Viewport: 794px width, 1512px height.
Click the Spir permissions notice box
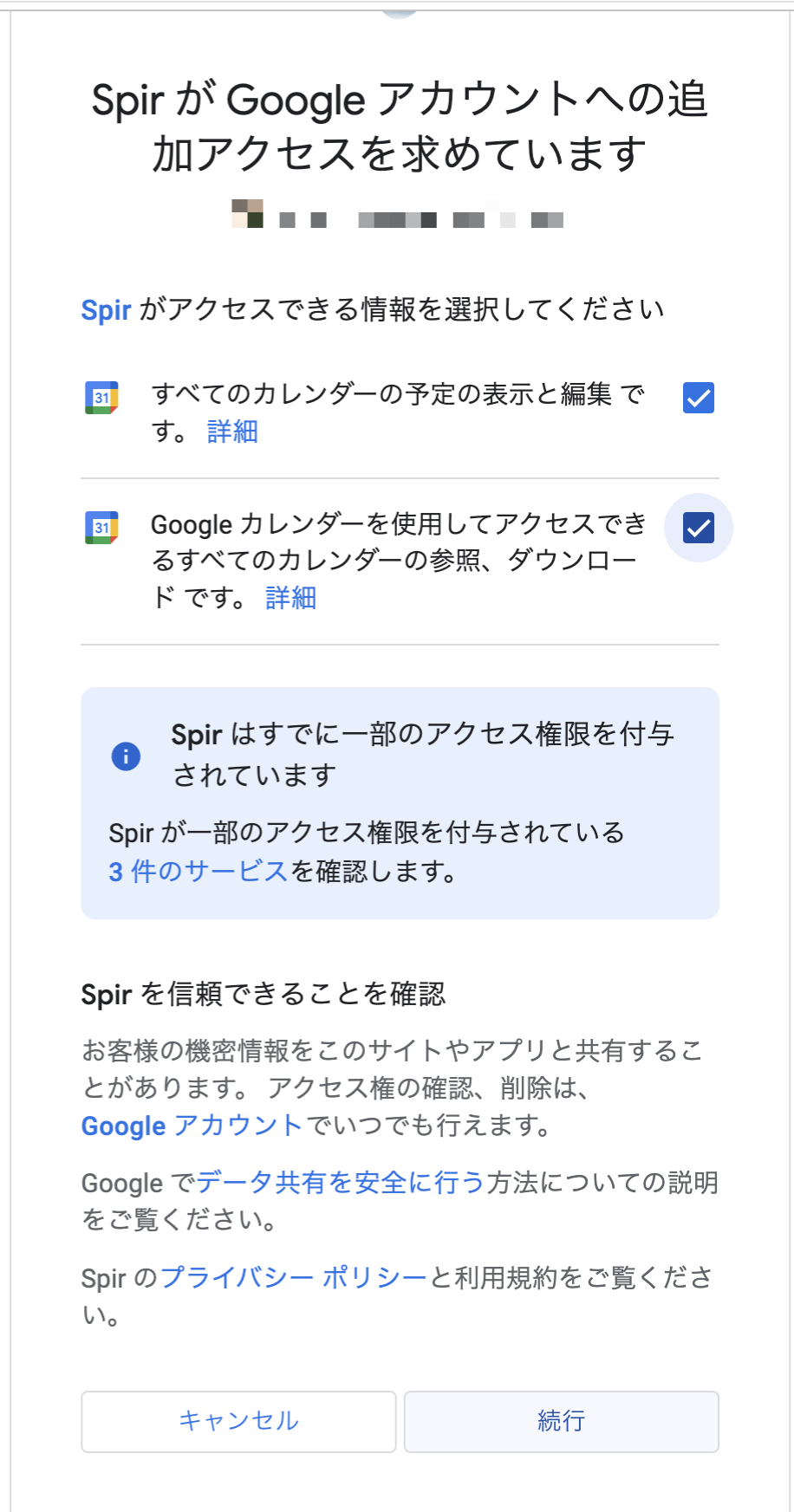click(400, 801)
